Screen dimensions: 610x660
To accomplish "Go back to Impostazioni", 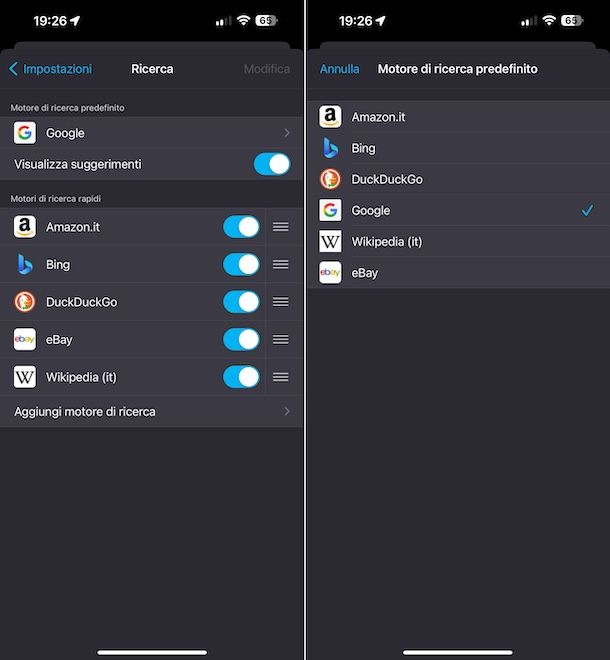I will coord(50,69).
